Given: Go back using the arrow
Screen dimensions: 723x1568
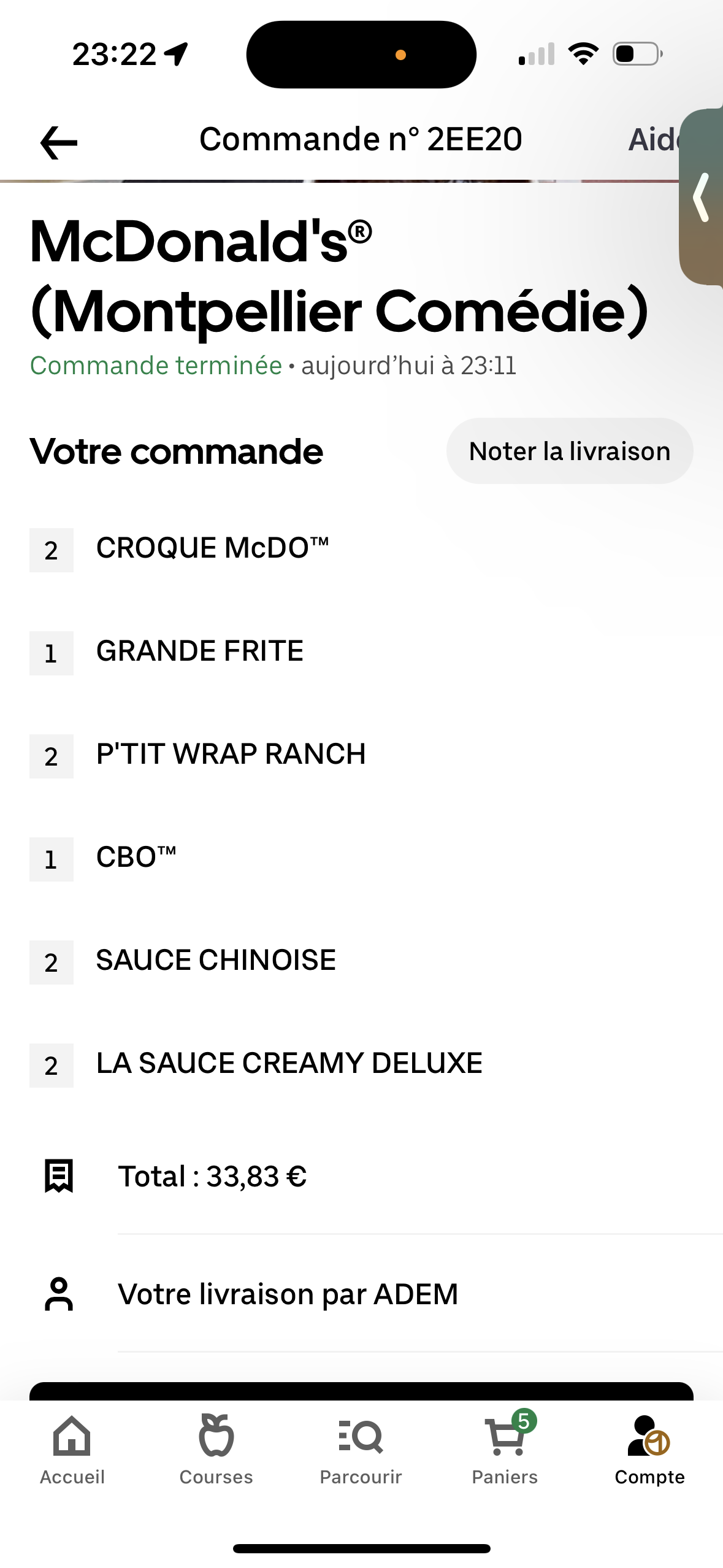Looking at the screenshot, I should (x=58, y=142).
